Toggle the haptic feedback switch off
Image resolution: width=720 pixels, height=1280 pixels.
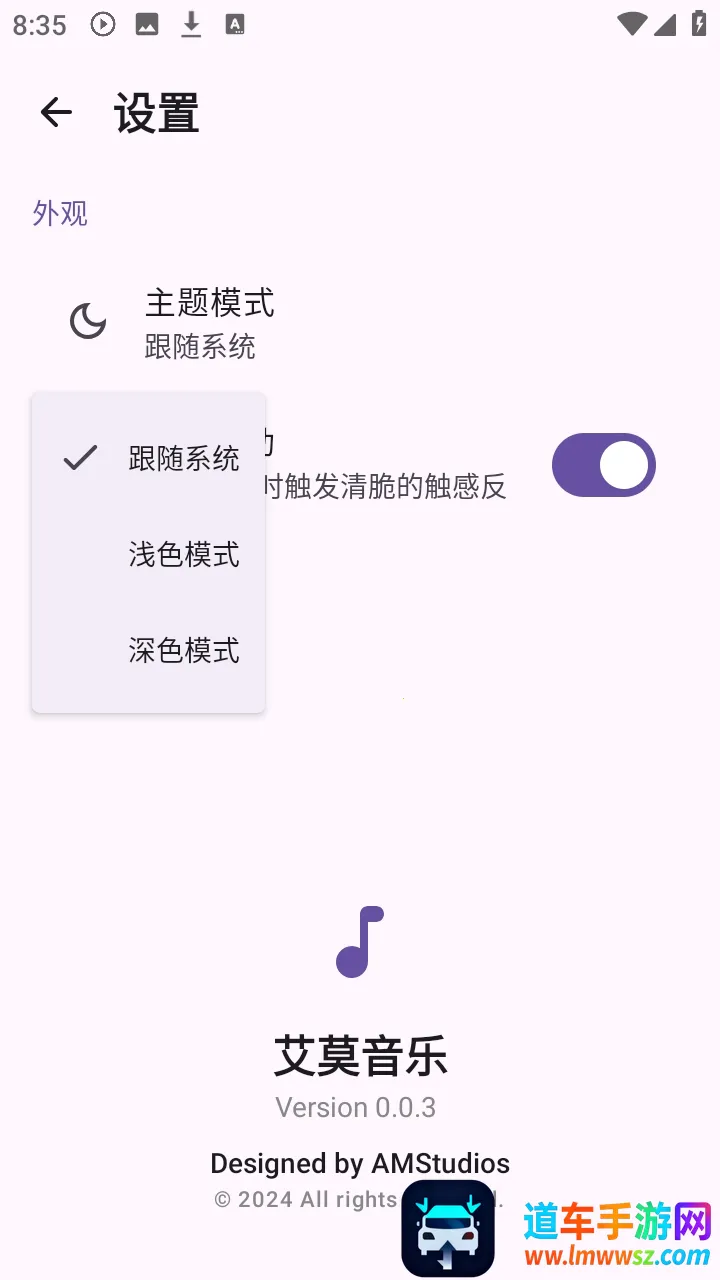coord(603,465)
